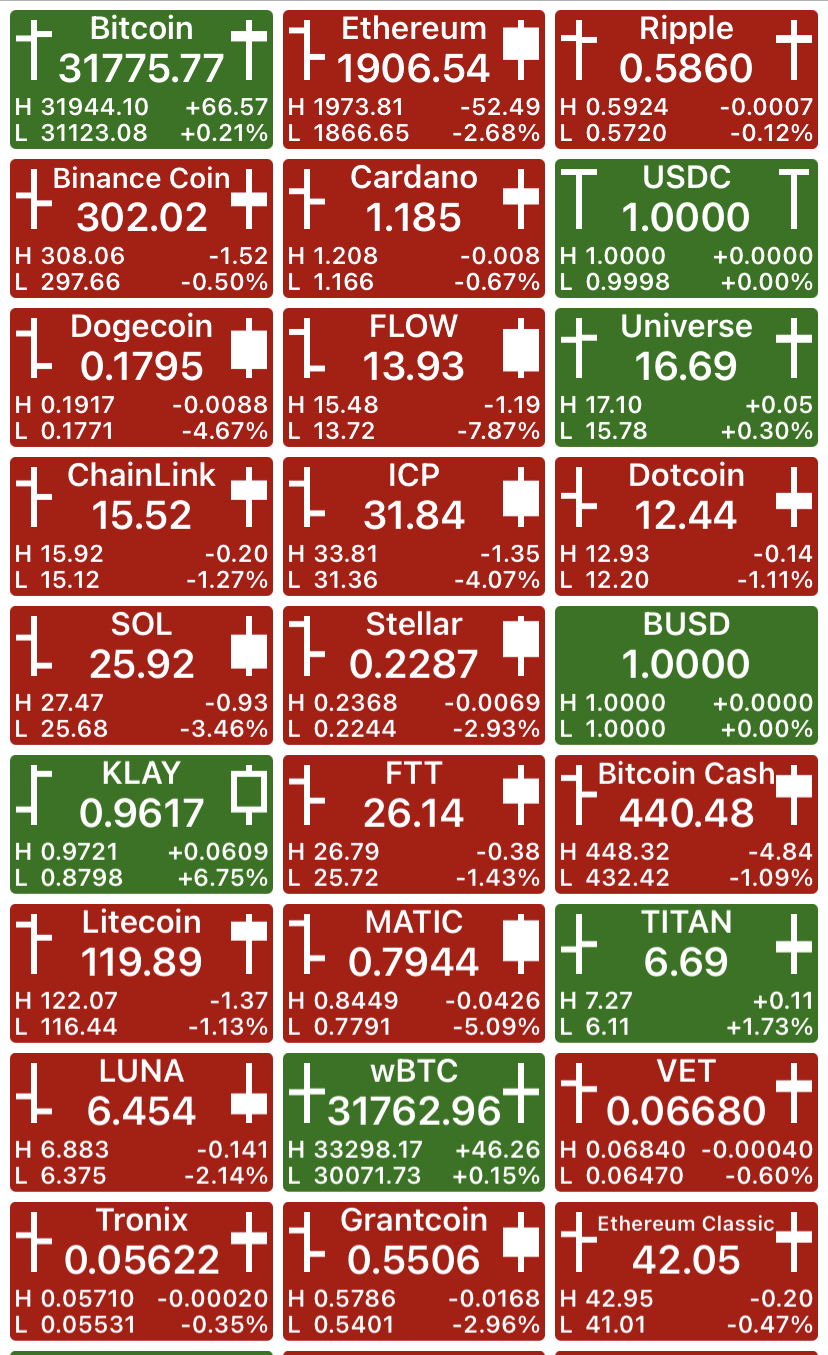828x1355 pixels.
Task: Open the USDC tile
Action: pyautogui.click(x=686, y=229)
